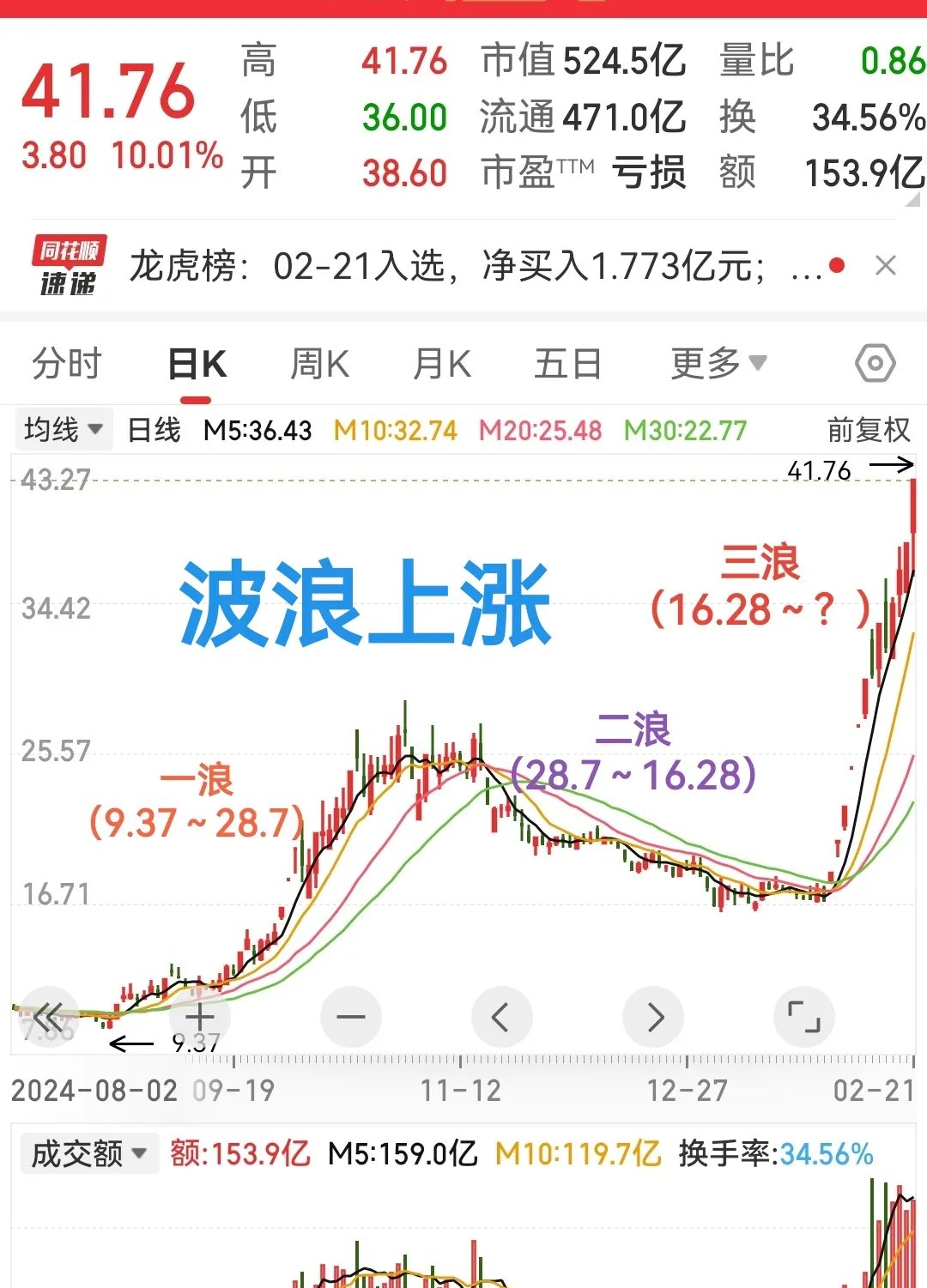
Task: Switch to the 分时 intraday tab
Action: coord(64,363)
